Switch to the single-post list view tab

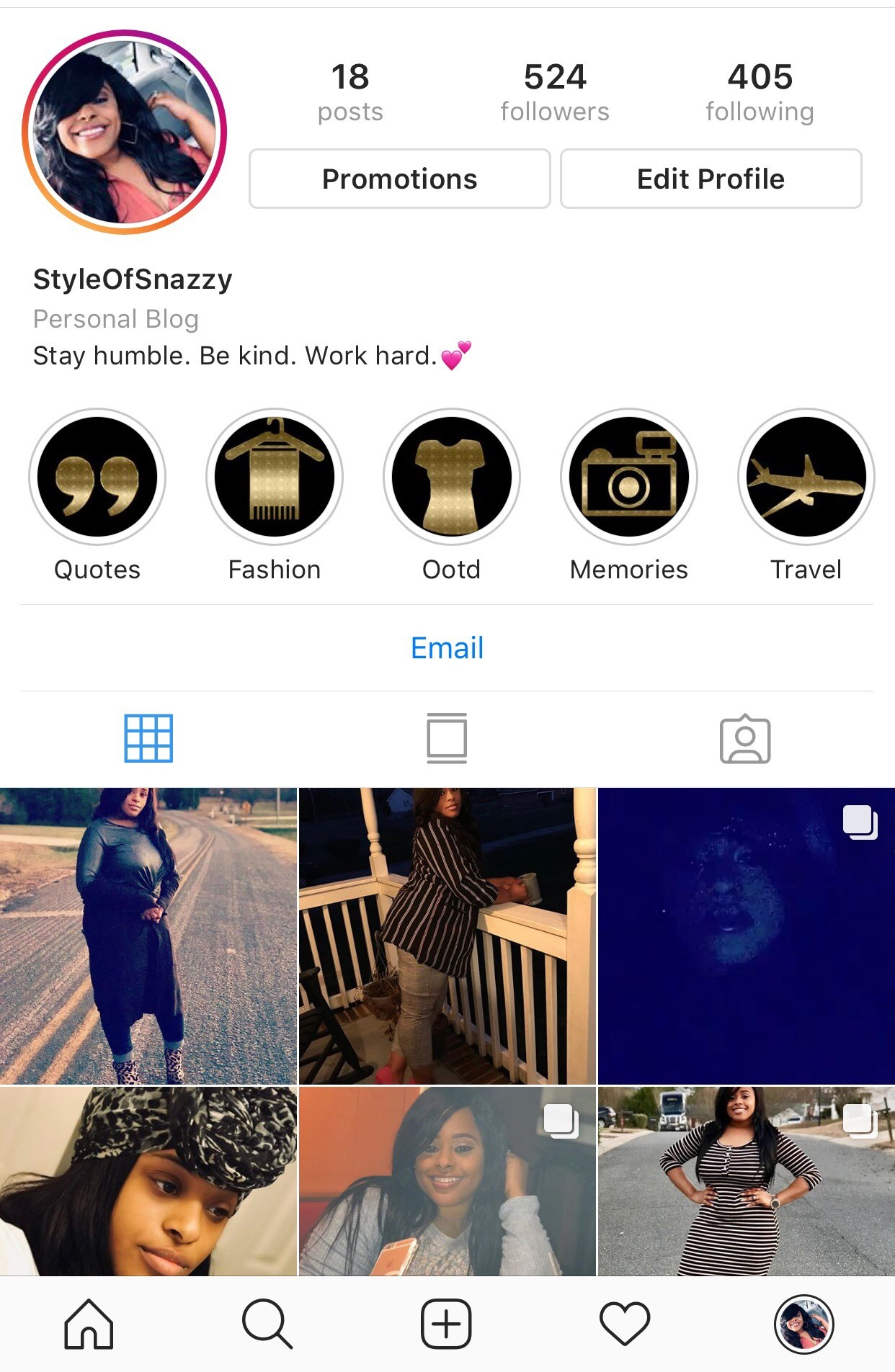(447, 738)
